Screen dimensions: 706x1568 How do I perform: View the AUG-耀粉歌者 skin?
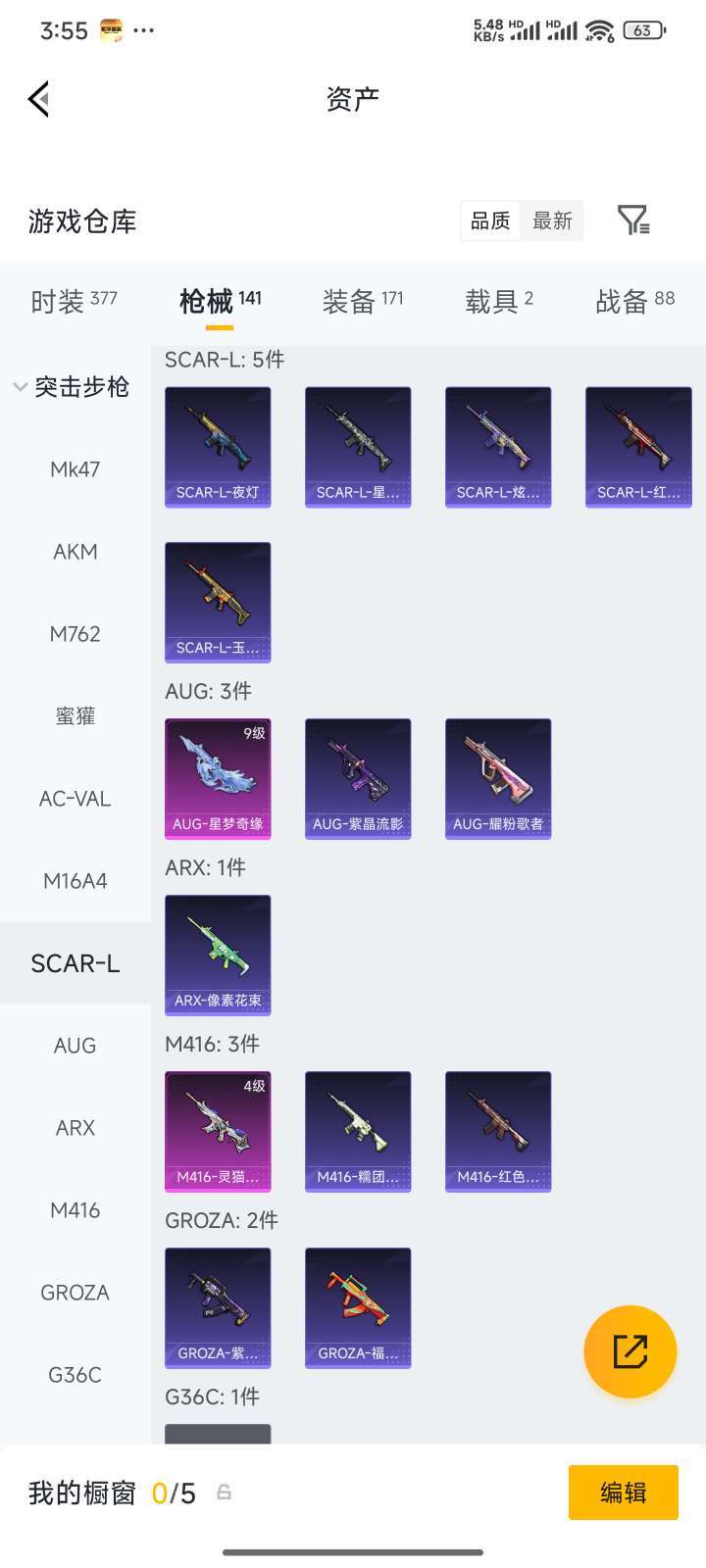(498, 779)
